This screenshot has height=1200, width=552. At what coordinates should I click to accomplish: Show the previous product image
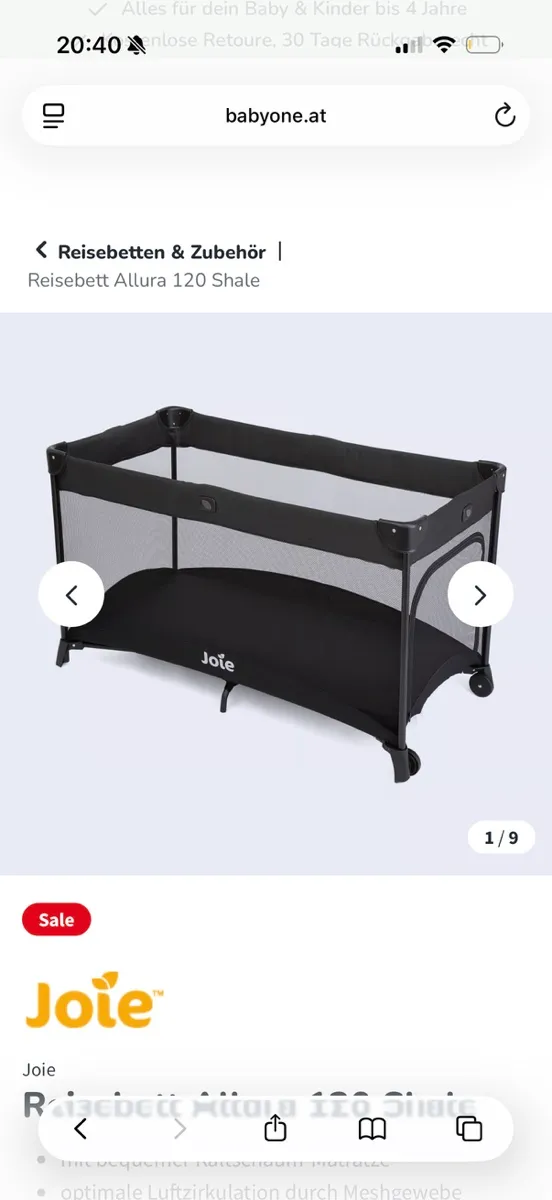coord(71,595)
